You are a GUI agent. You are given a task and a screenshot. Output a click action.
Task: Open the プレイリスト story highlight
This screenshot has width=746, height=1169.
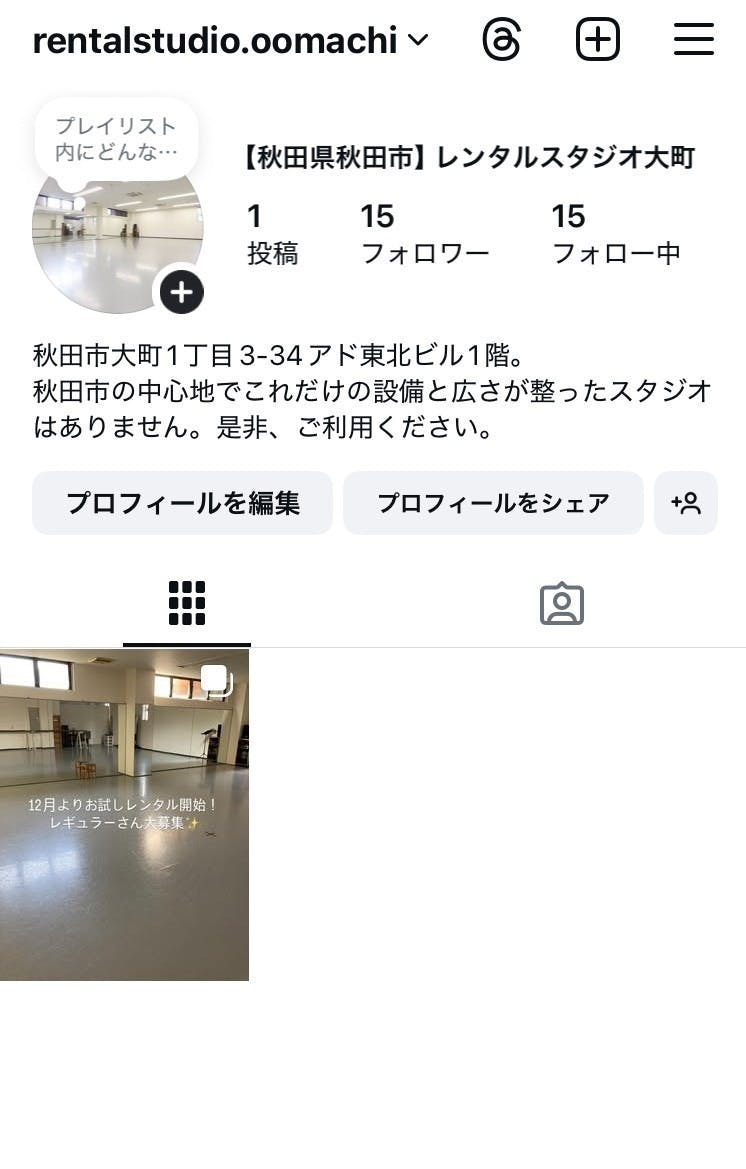[x=116, y=140]
